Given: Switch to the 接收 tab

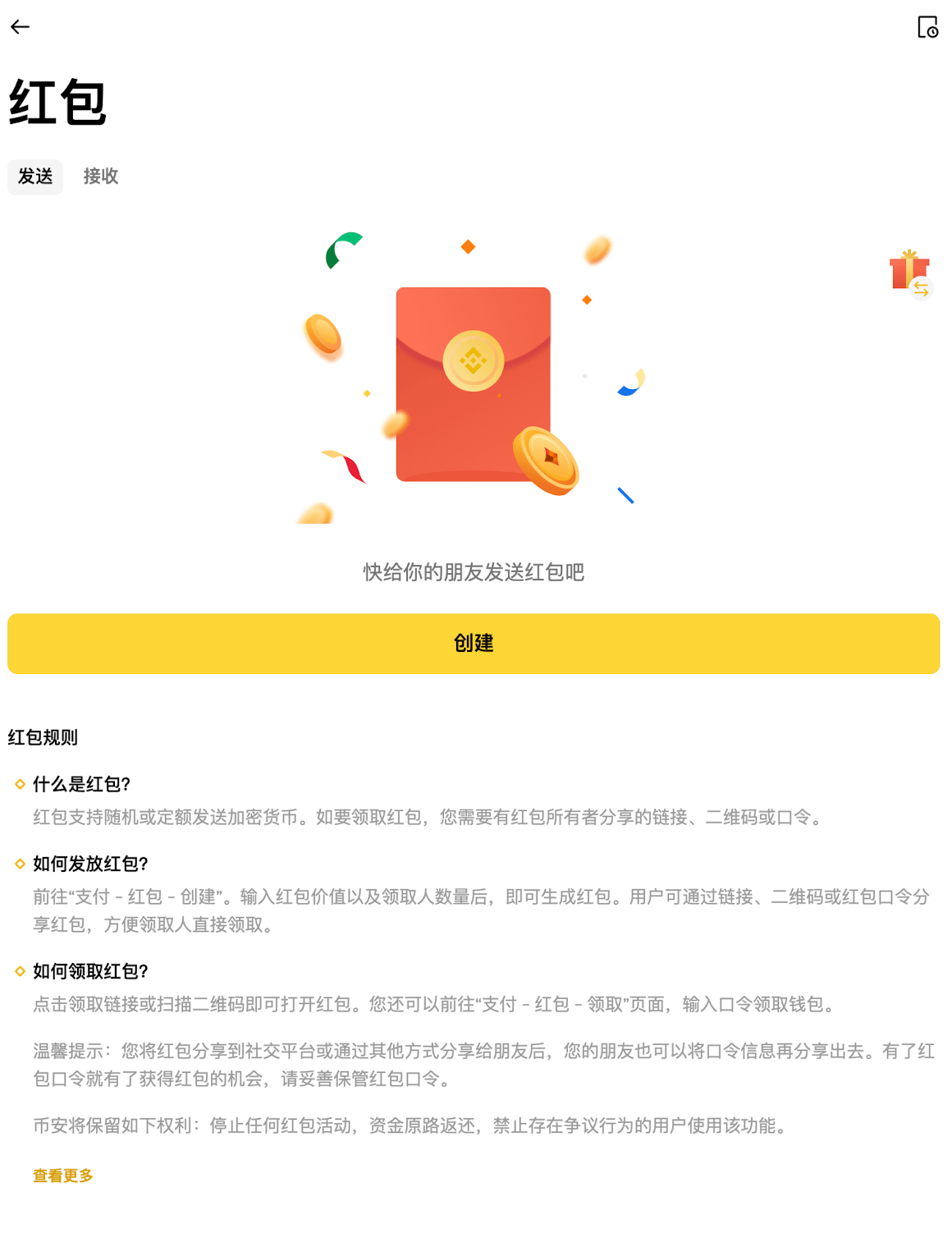Looking at the screenshot, I should 101,177.
